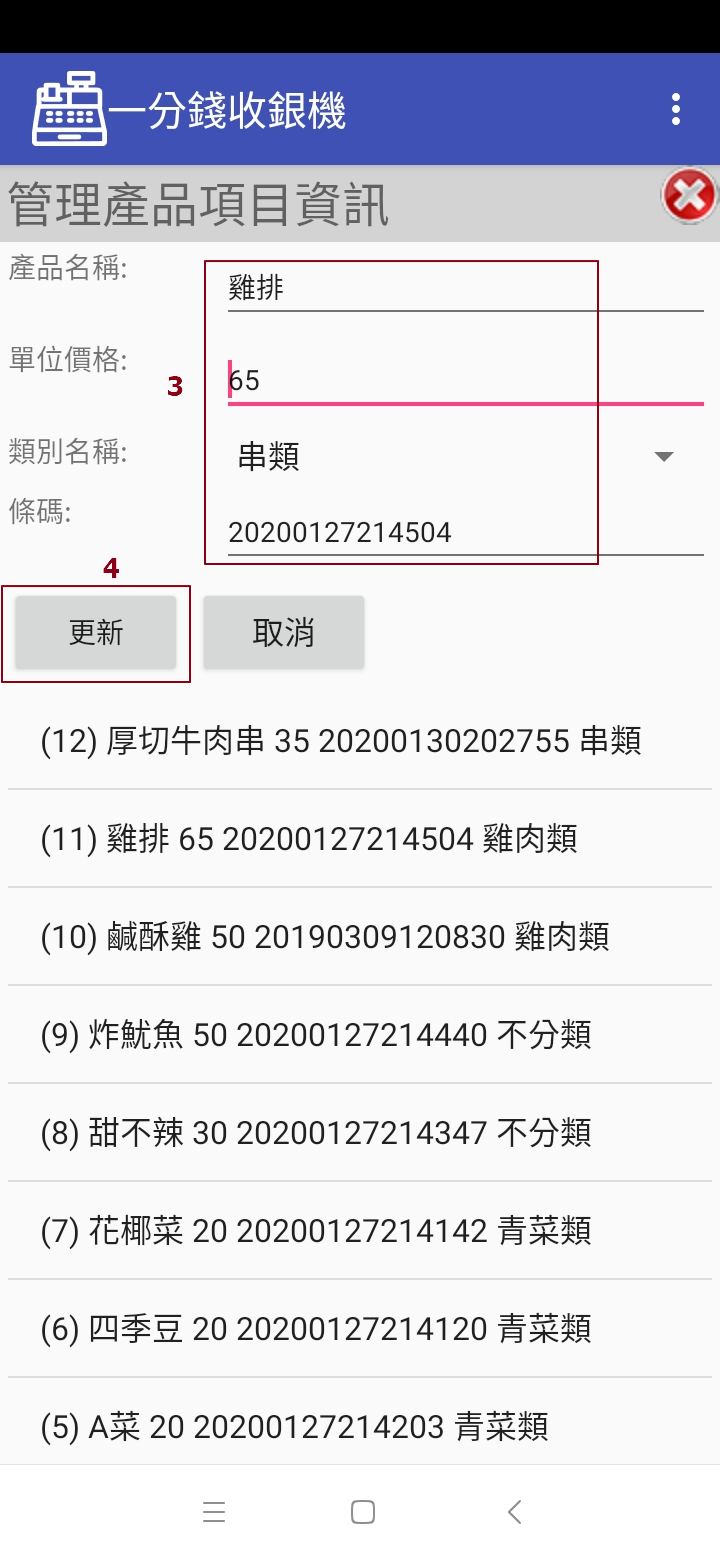The height and width of the screenshot is (1560, 720).
Task: Select product row (11) 雞排
Action: [x=360, y=839]
